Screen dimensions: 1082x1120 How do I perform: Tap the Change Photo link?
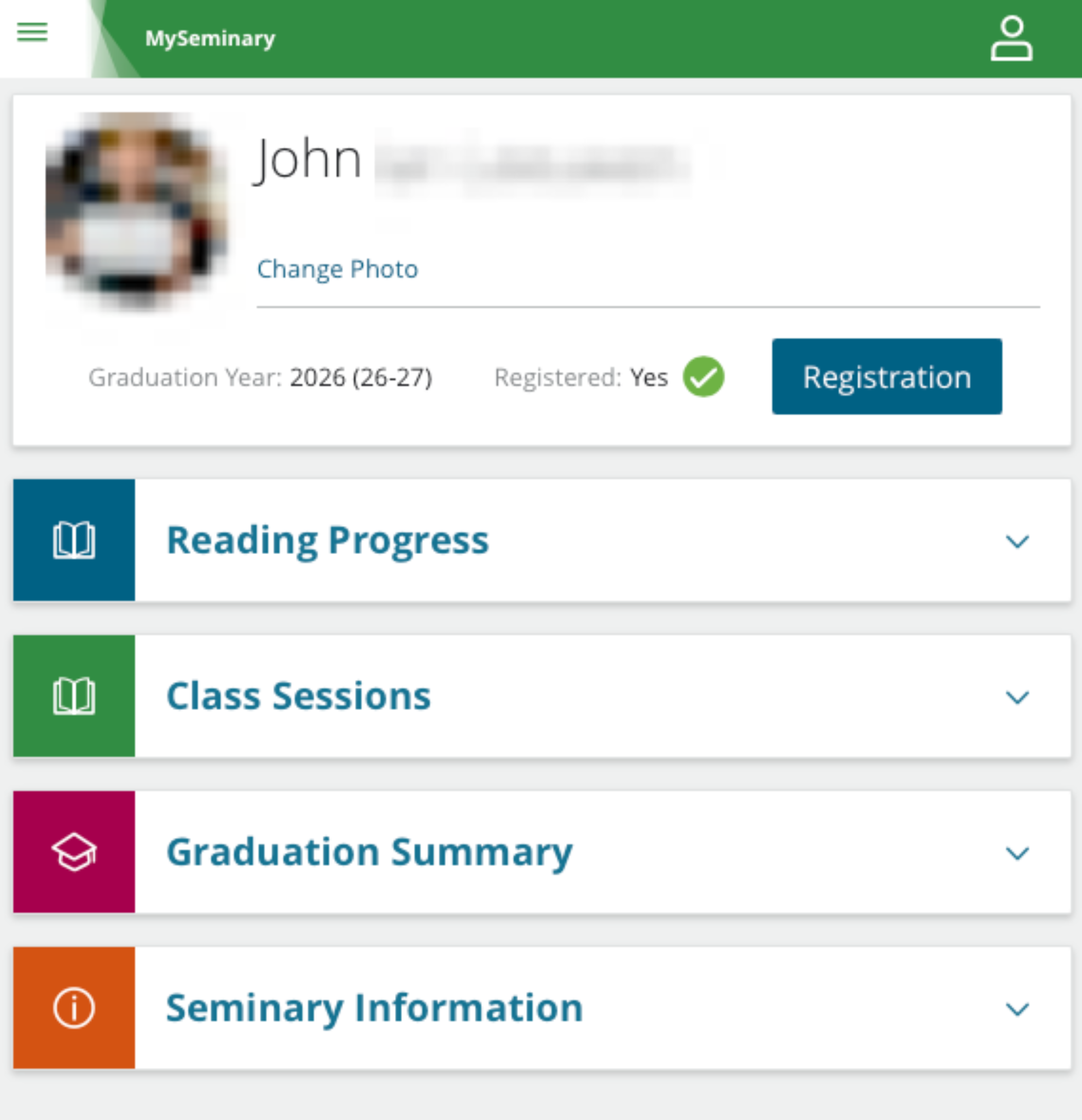click(337, 269)
